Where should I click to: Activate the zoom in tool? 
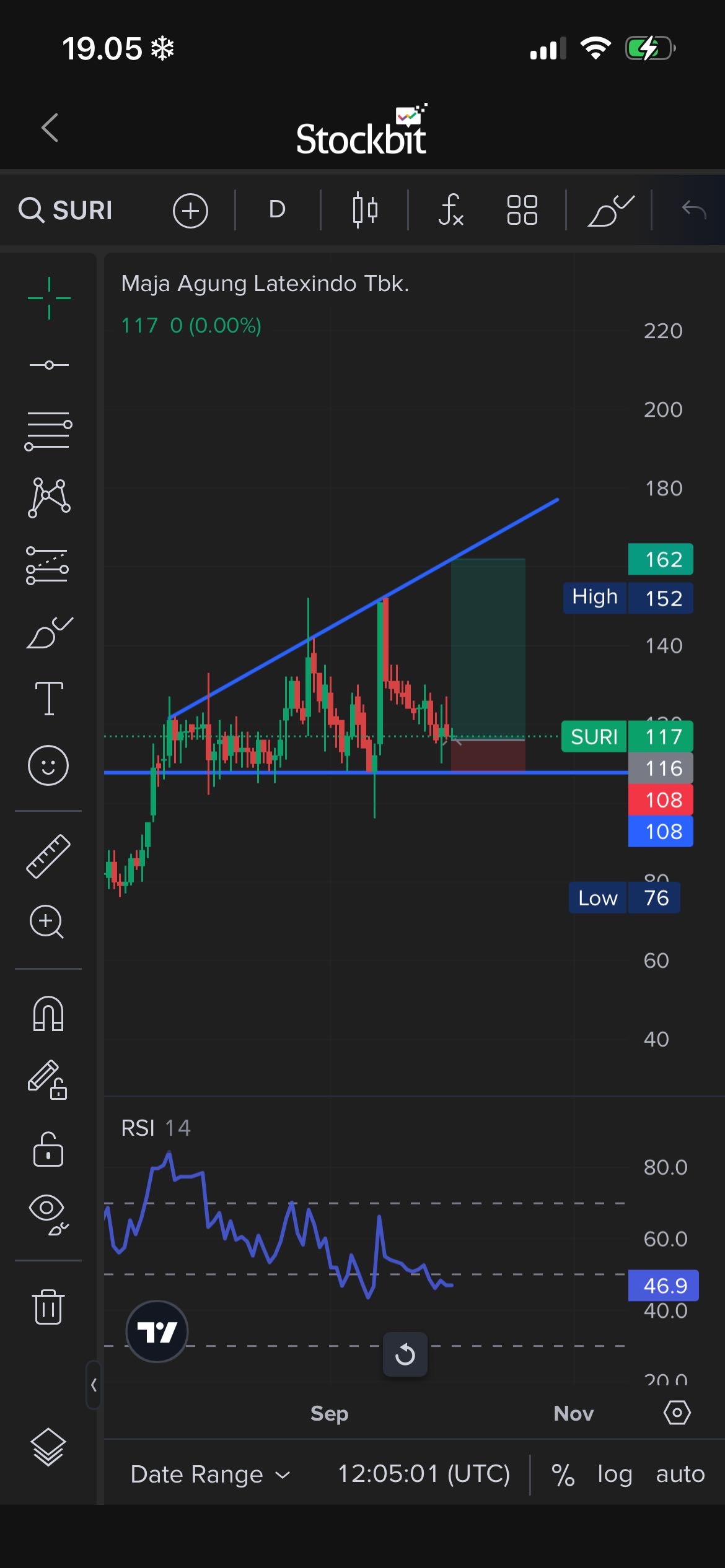point(47,922)
